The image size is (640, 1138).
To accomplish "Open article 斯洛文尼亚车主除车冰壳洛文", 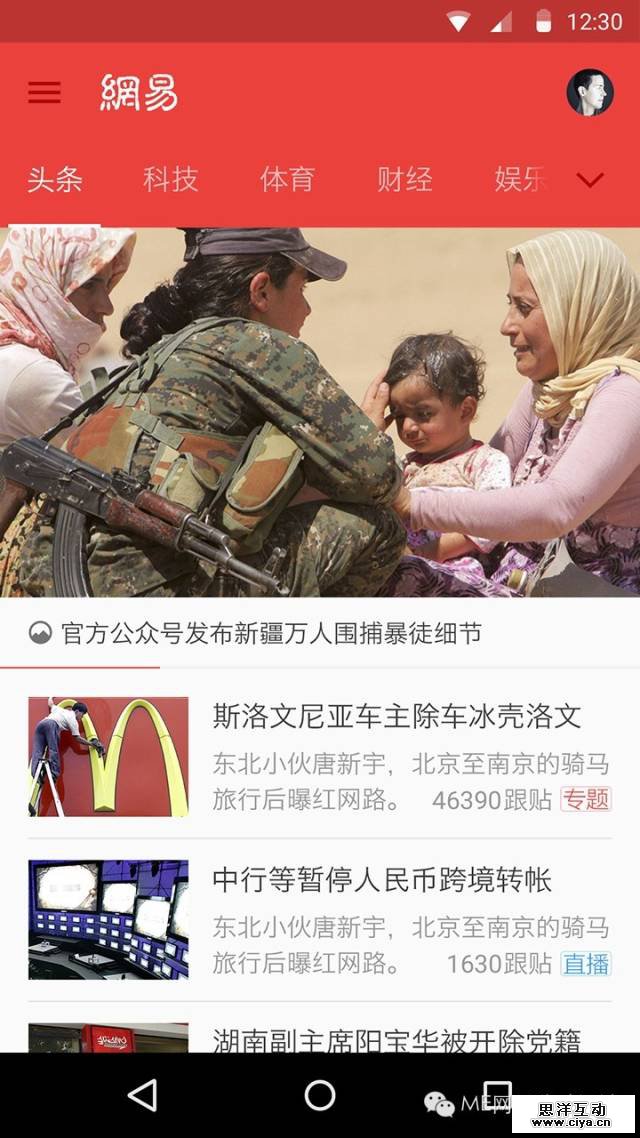I will click(x=396, y=716).
